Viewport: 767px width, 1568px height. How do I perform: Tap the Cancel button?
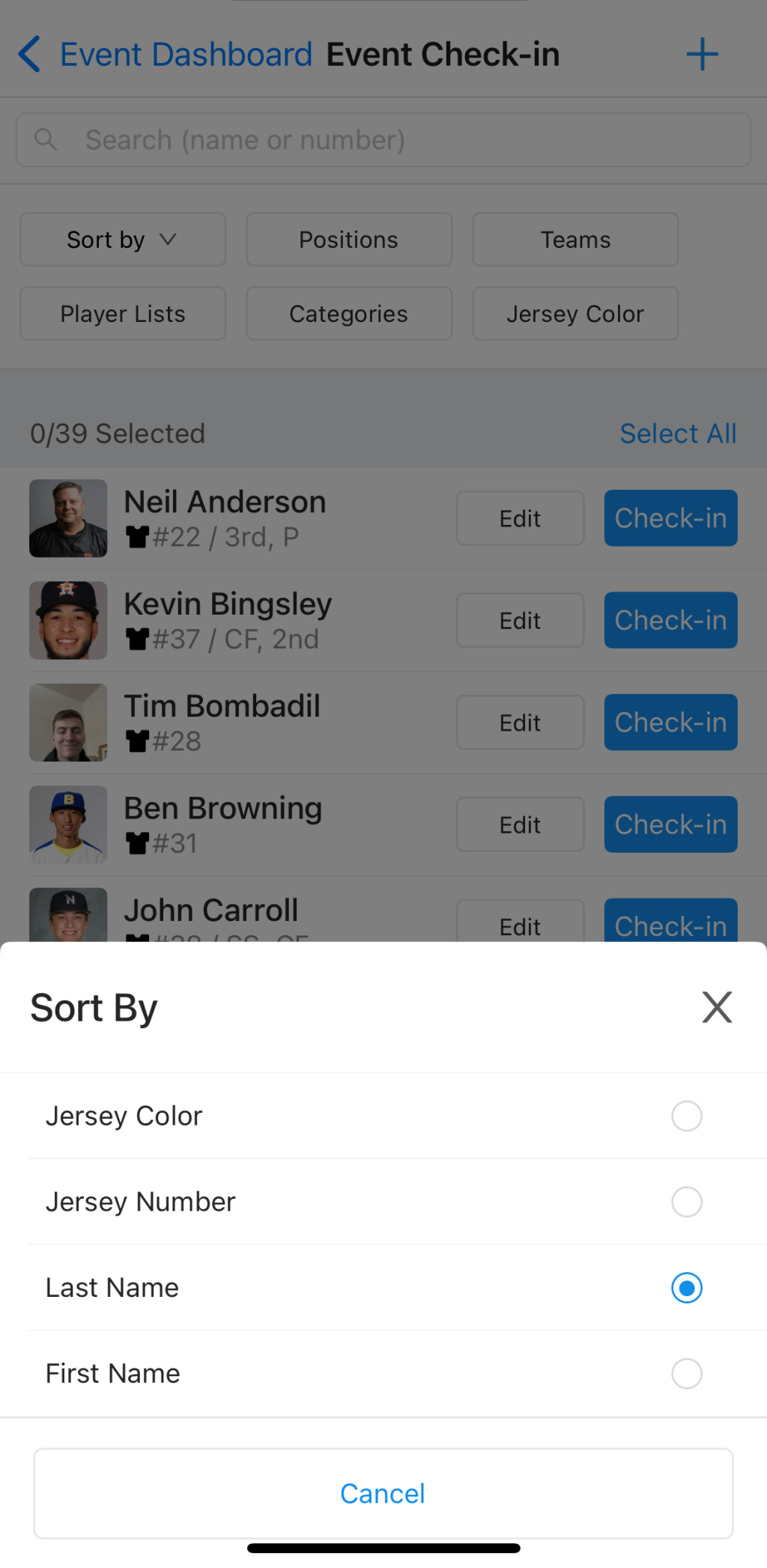click(383, 1493)
